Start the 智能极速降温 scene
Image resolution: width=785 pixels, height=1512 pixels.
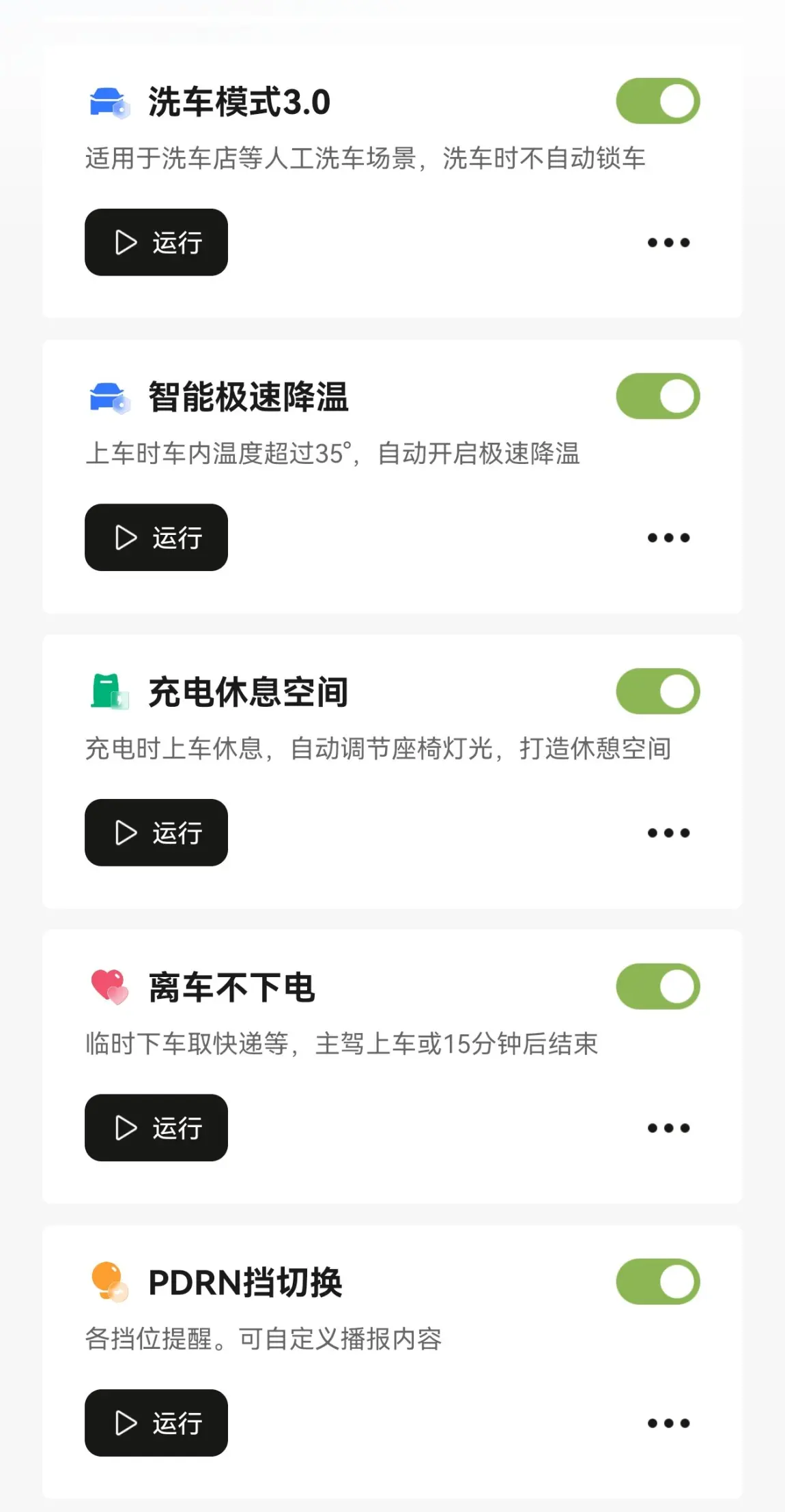[156, 538]
